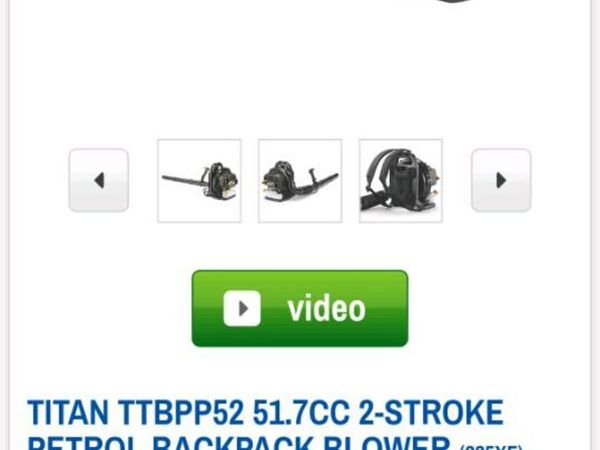The height and width of the screenshot is (450, 600).
Task: Play the product video
Action: pos(300,308)
